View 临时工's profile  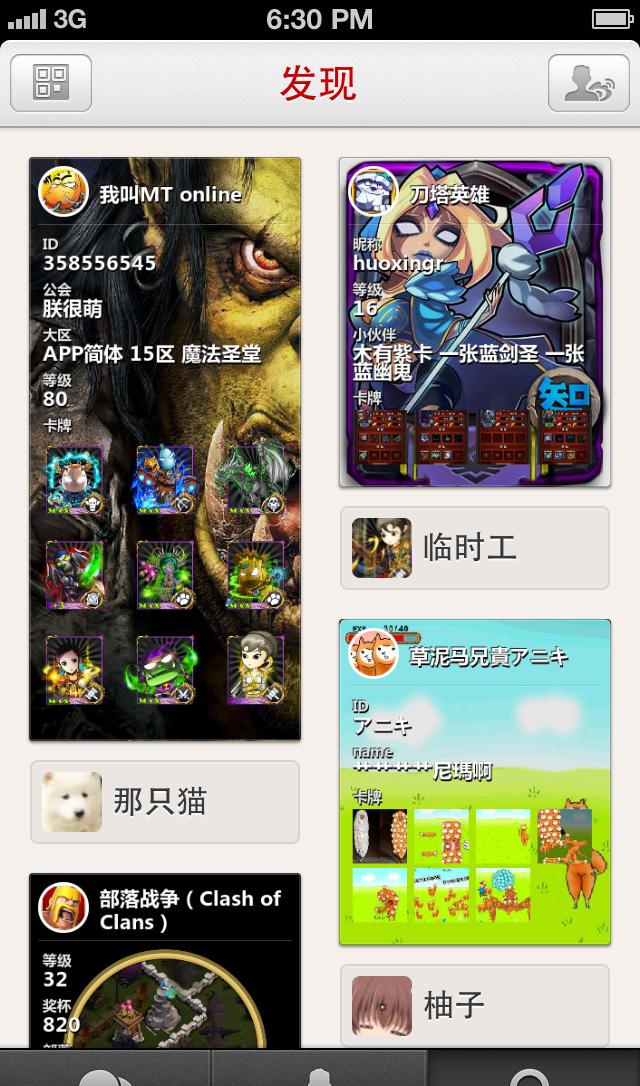pos(475,548)
